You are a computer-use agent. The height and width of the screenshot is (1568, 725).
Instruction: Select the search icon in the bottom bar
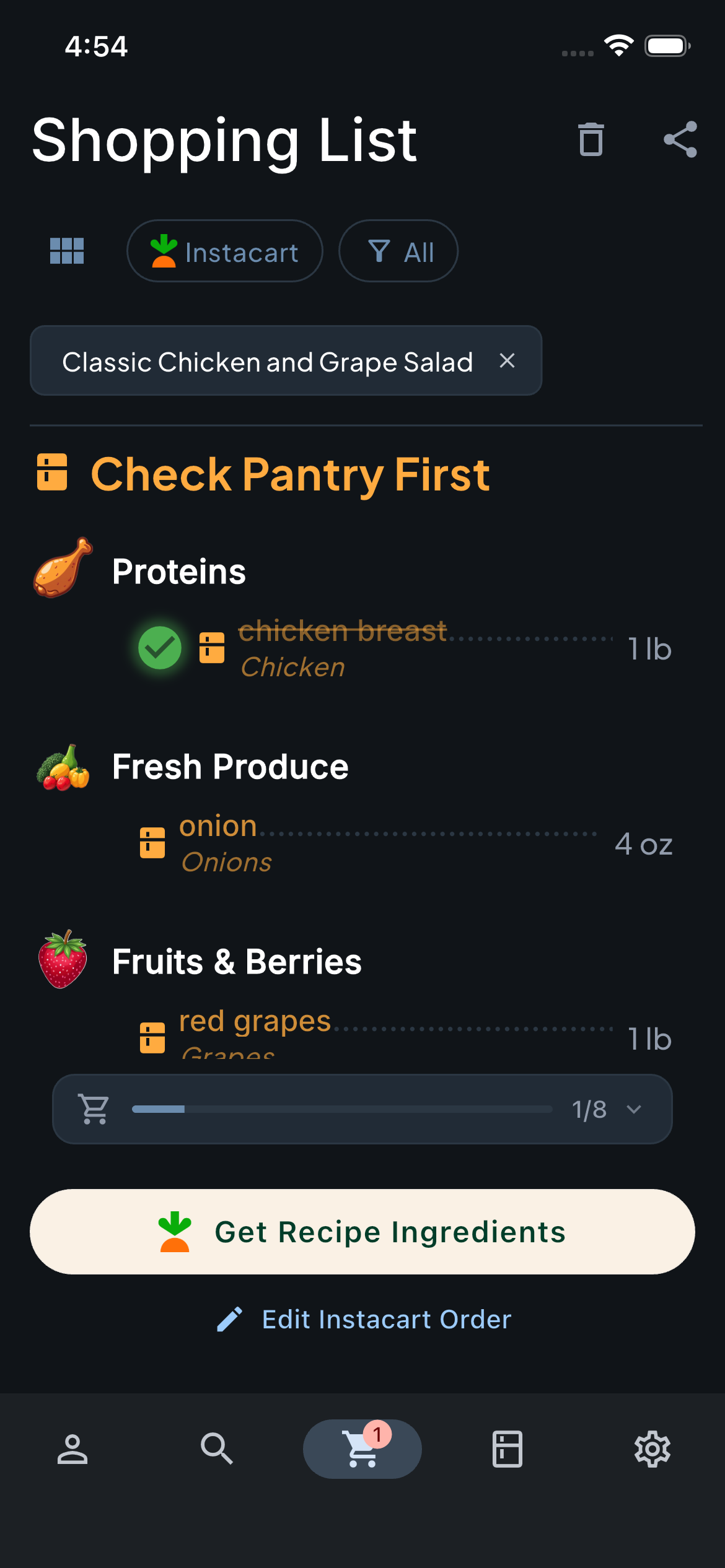[x=217, y=1448]
